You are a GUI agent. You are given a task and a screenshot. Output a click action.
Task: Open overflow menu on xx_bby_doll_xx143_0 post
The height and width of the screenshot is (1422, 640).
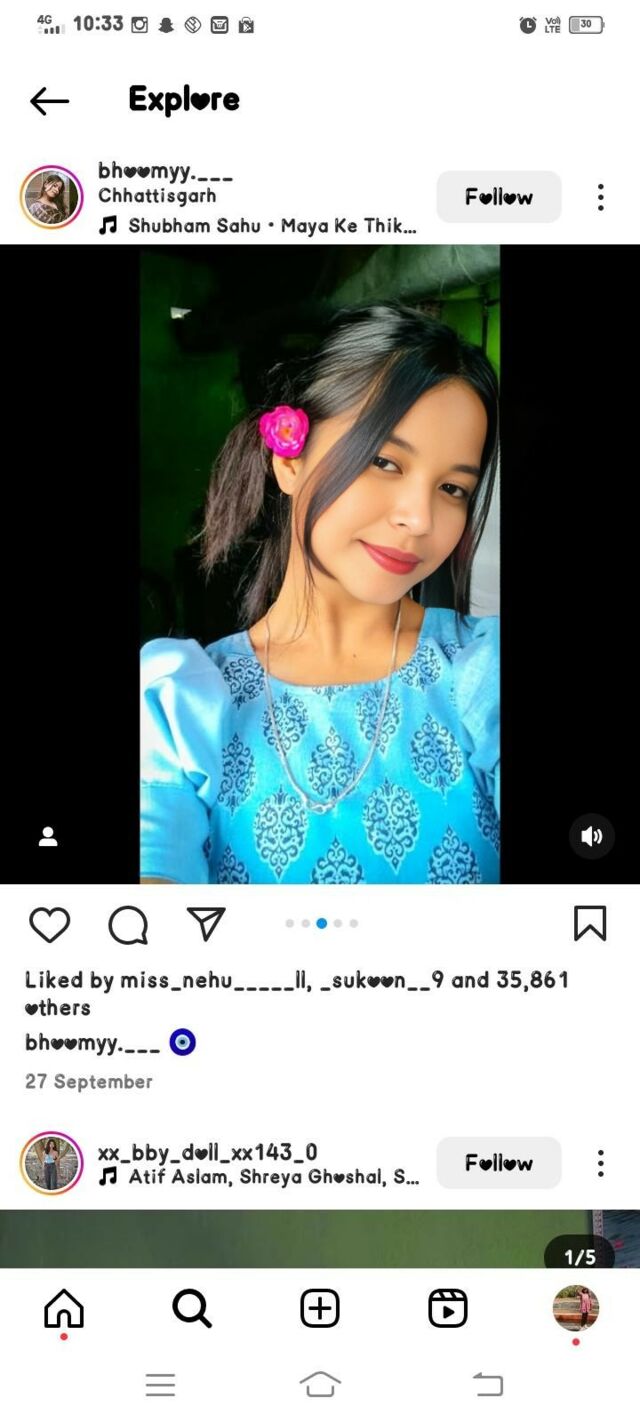pos(600,1163)
